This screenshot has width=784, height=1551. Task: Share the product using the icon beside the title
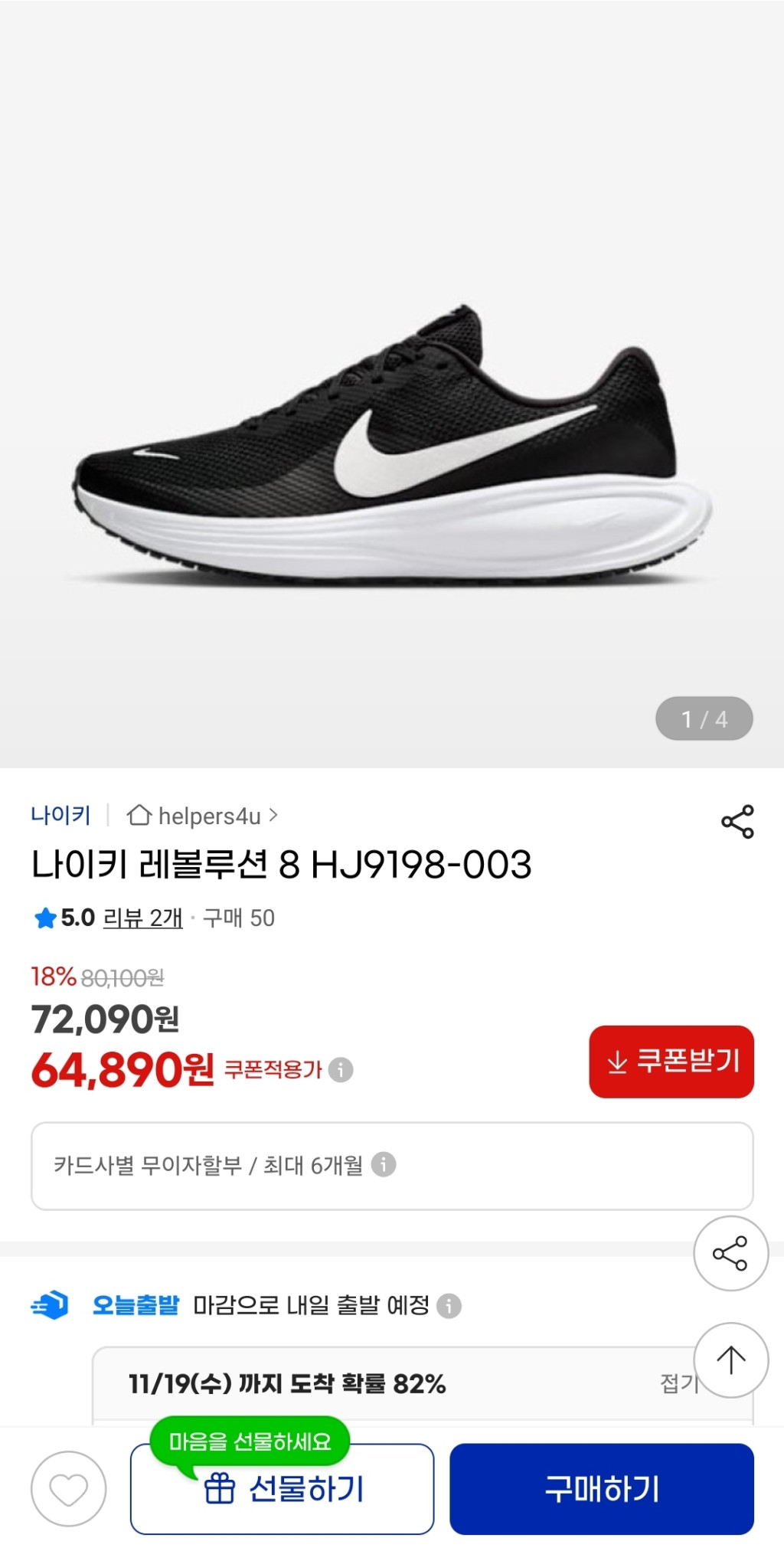pyautogui.click(x=737, y=822)
